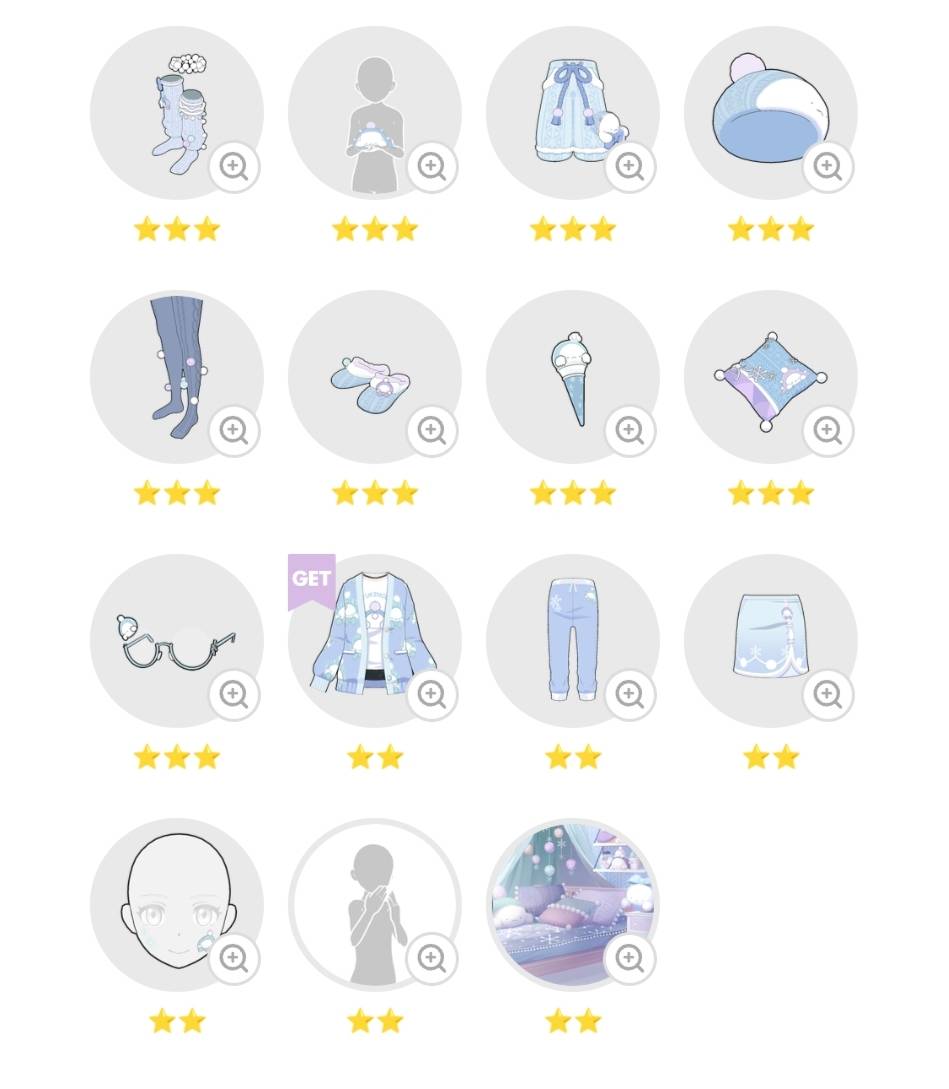The width and height of the screenshot is (949, 1089).
Task: Magnify the blue cushion pillow
Action: pos(828,430)
